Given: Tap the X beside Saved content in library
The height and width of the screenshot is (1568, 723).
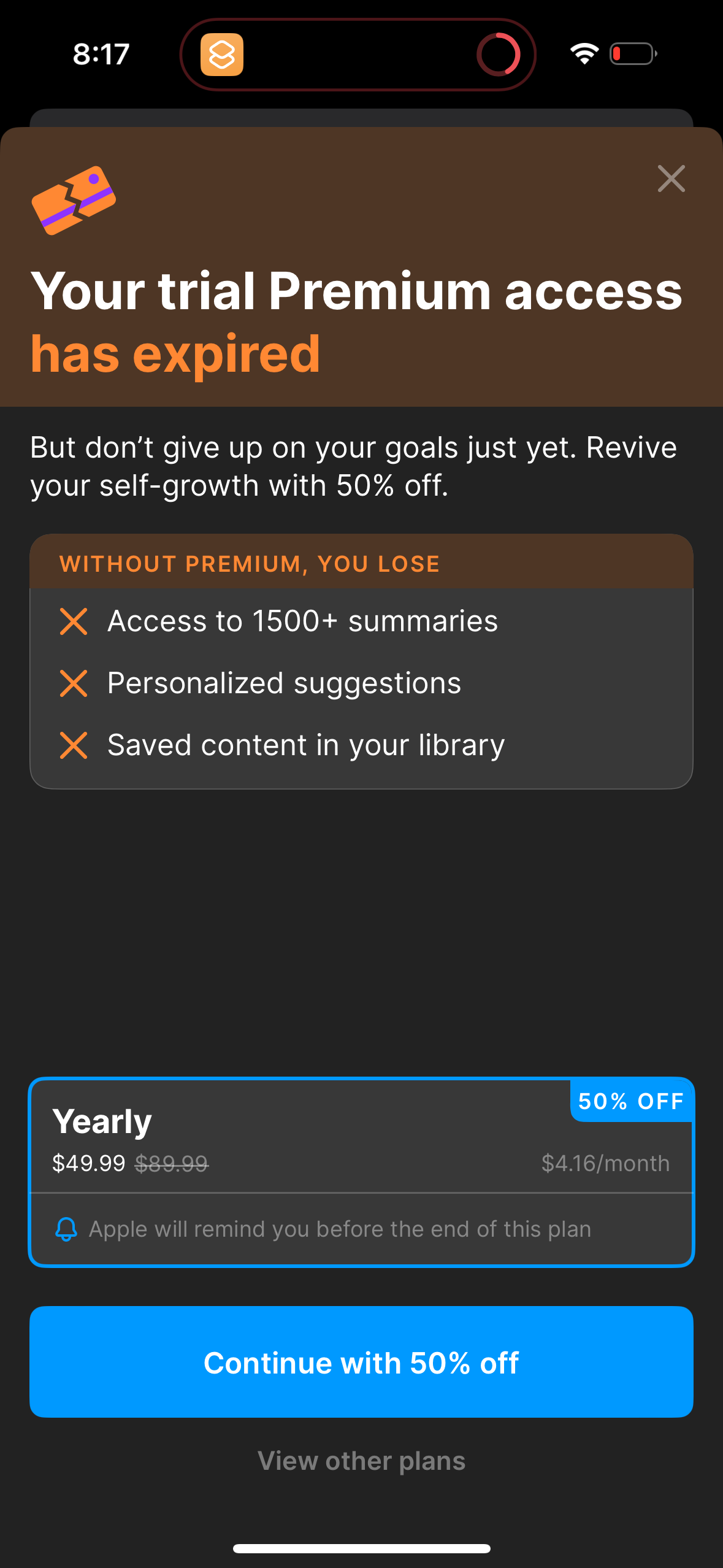Looking at the screenshot, I should pyautogui.click(x=73, y=745).
